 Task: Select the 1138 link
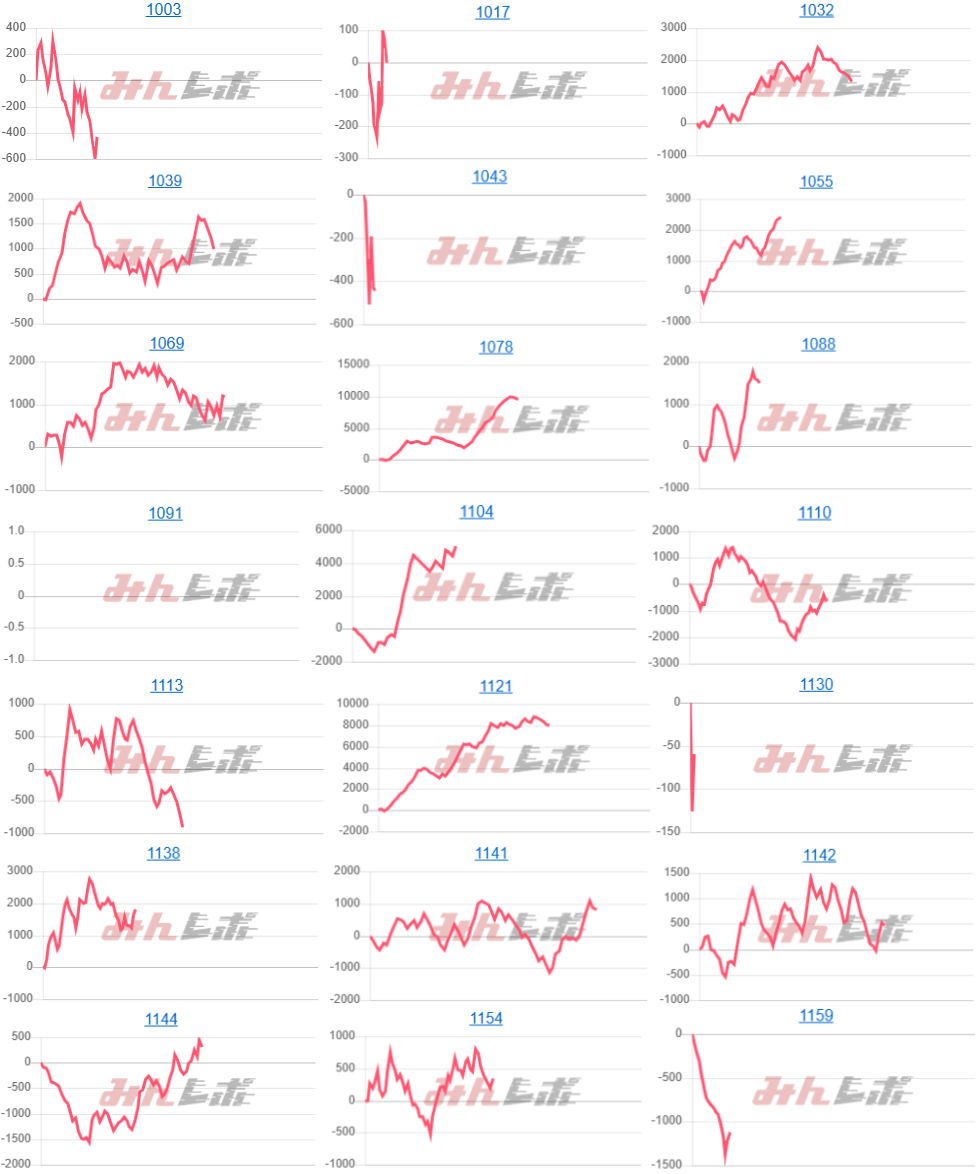pos(162,853)
